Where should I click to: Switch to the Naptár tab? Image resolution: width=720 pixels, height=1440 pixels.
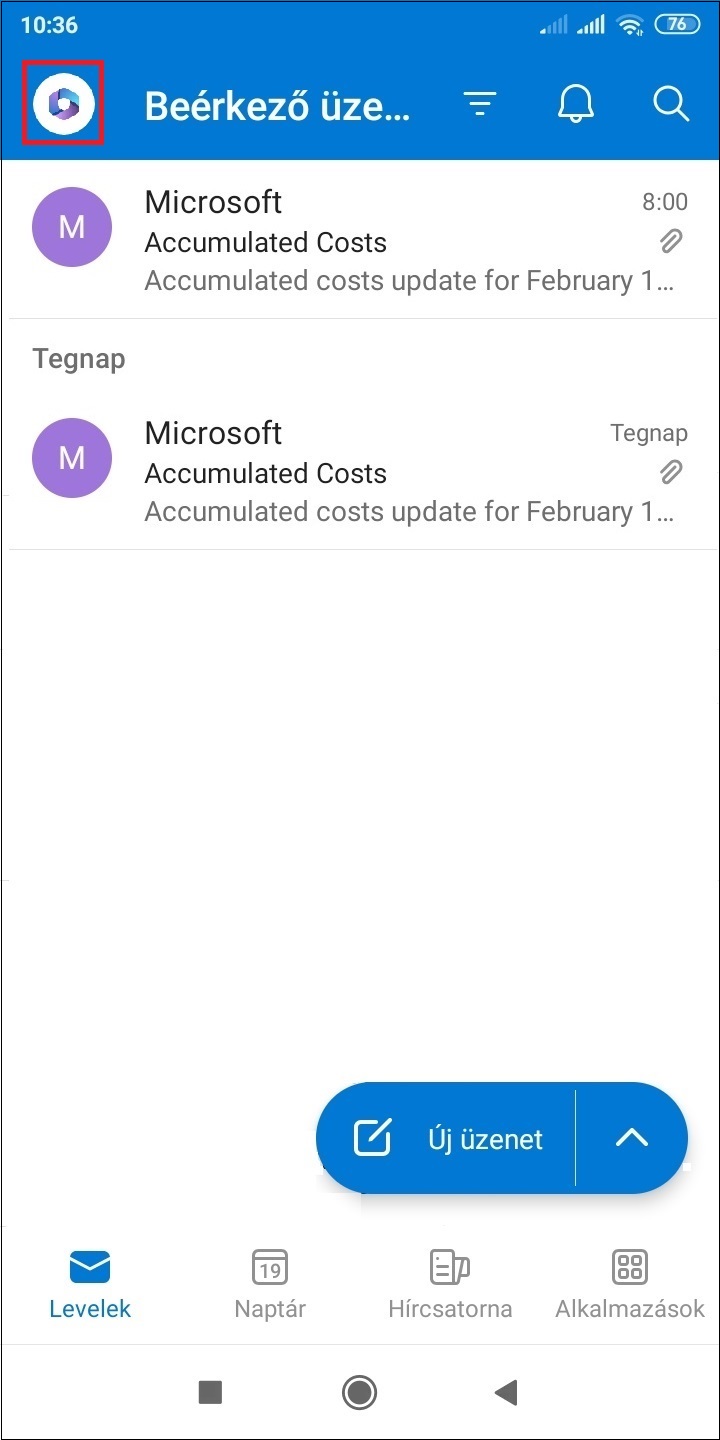coord(270,1284)
